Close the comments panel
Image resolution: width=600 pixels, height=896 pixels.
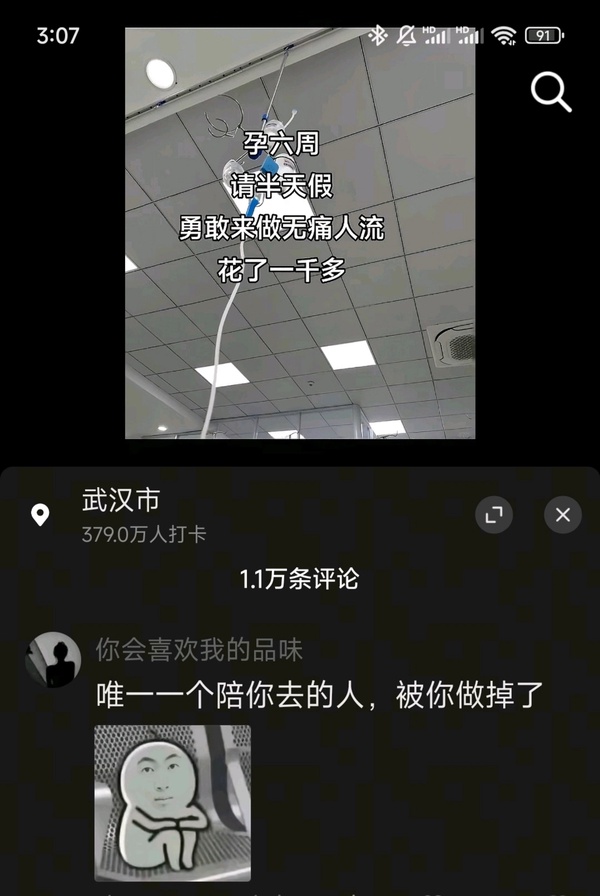click(562, 515)
